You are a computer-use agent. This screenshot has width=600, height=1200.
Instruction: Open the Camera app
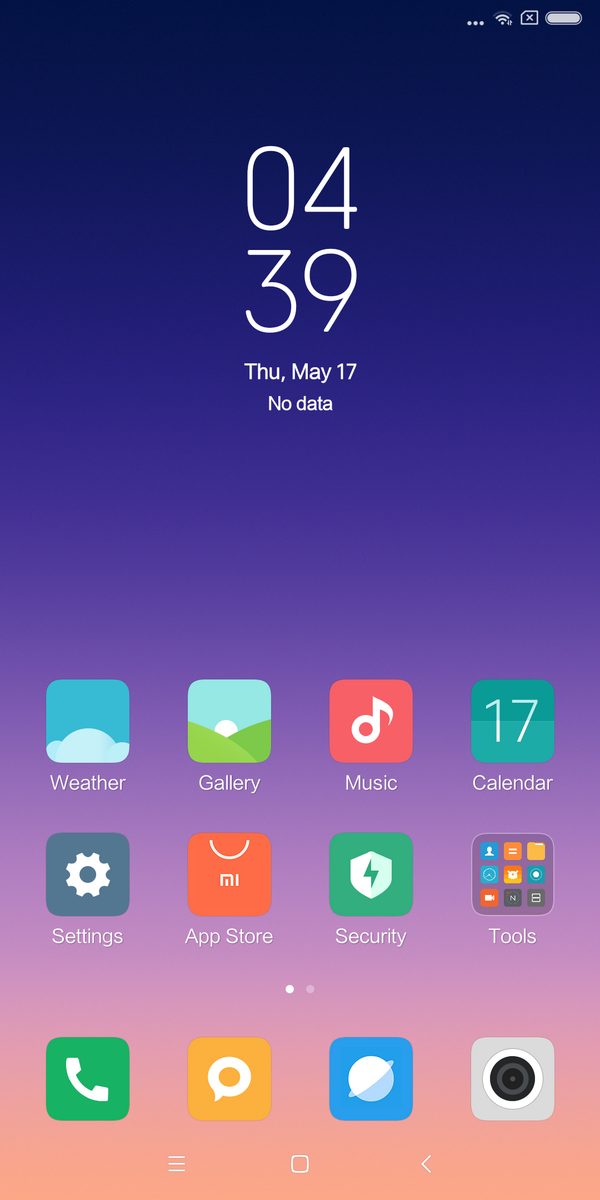tap(512, 1079)
